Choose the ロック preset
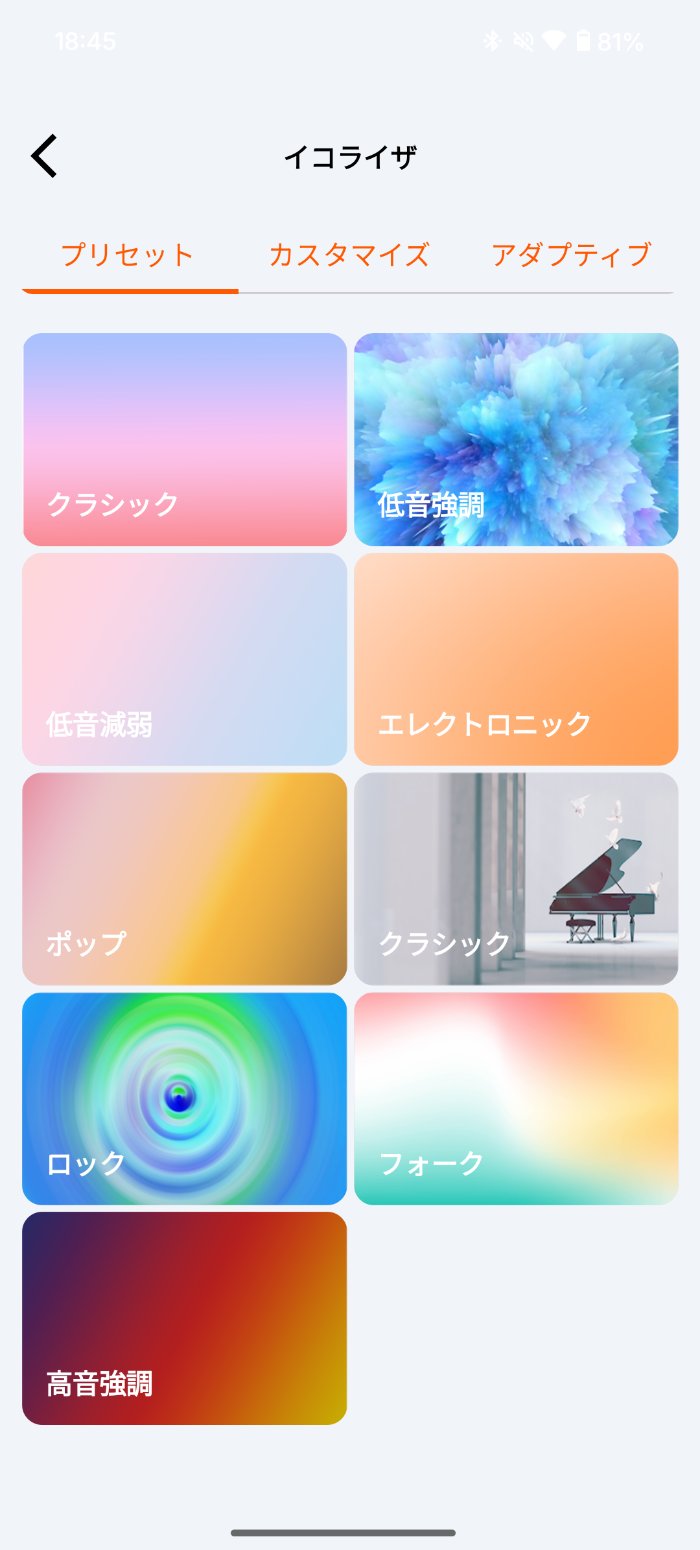The image size is (700, 1550). point(184,1099)
